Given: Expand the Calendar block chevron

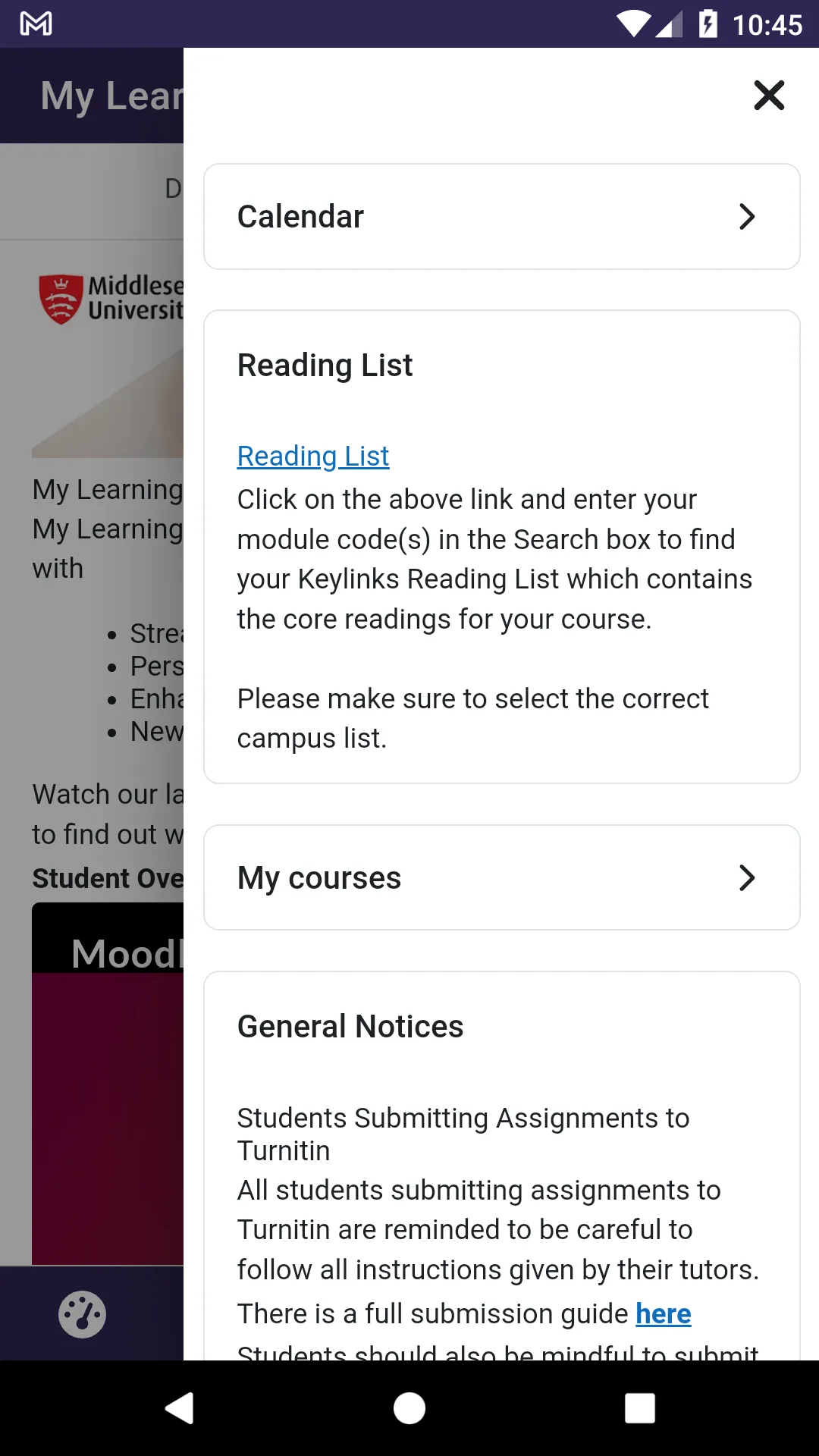Looking at the screenshot, I should (x=748, y=216).
